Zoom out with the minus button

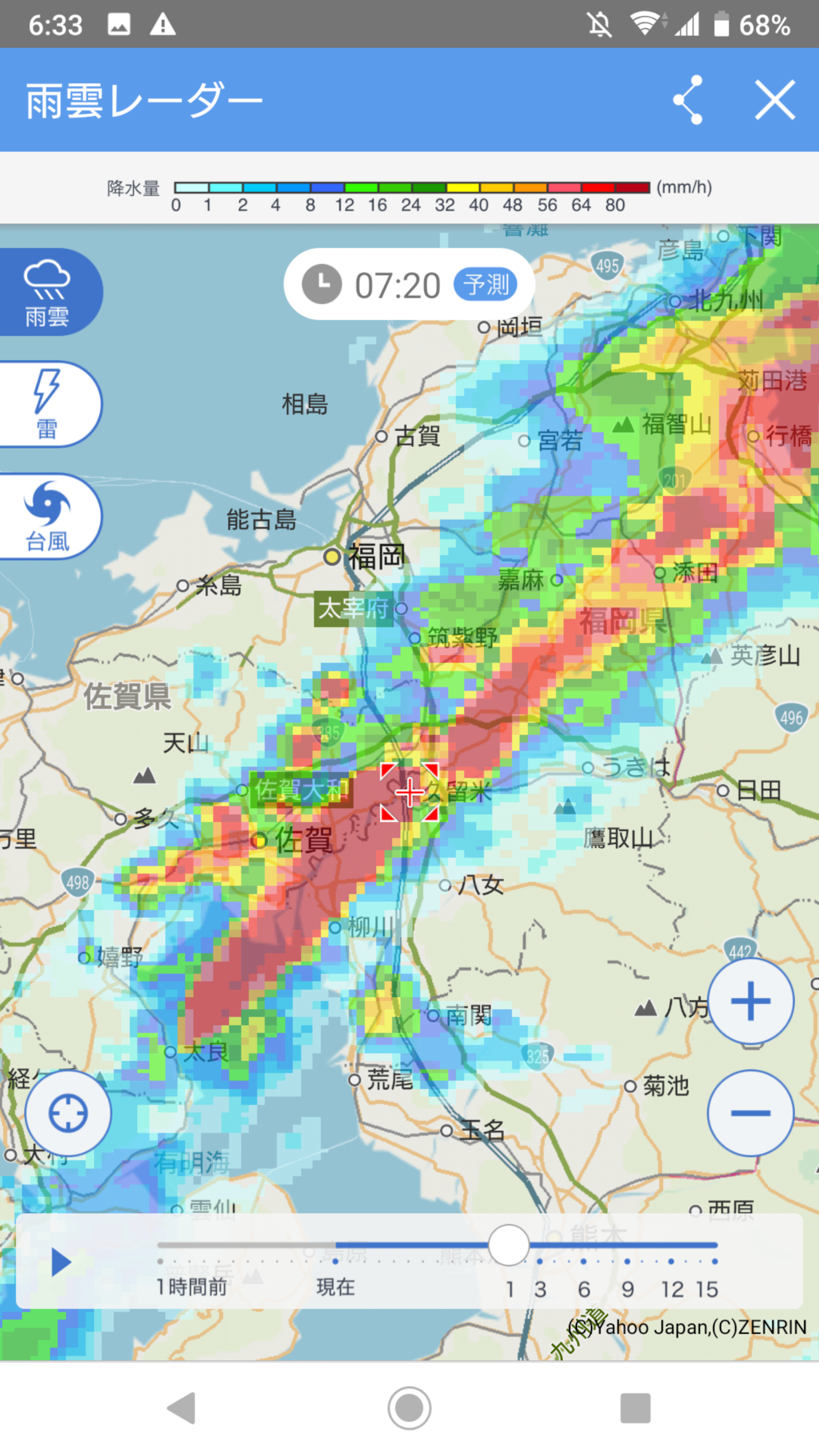[x=750, y=1112]
